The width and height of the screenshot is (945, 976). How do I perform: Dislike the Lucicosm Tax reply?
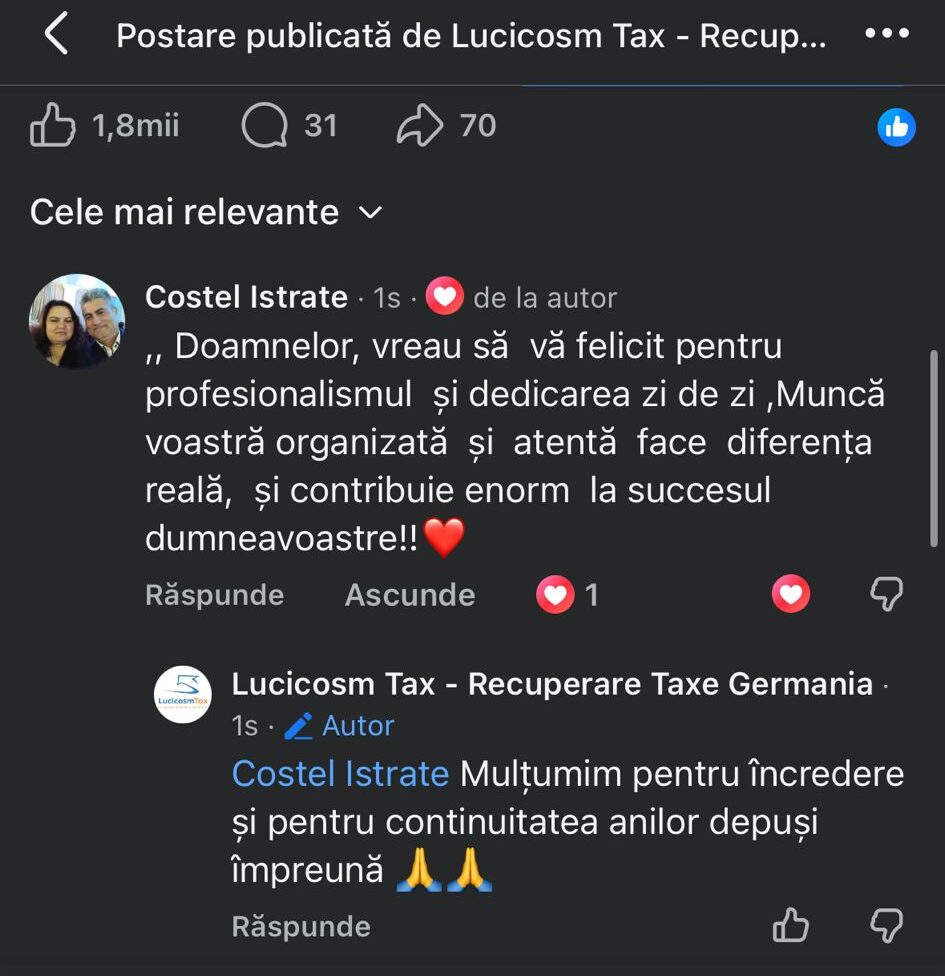coord(887,926)
